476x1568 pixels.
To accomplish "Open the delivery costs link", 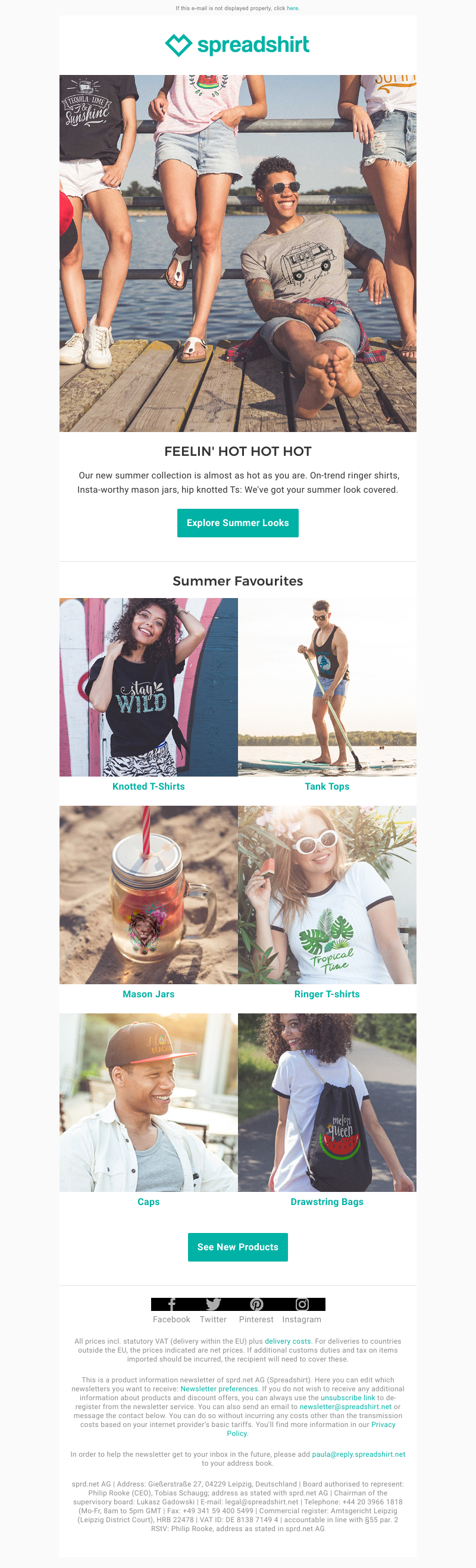I will click(287, 1341).
